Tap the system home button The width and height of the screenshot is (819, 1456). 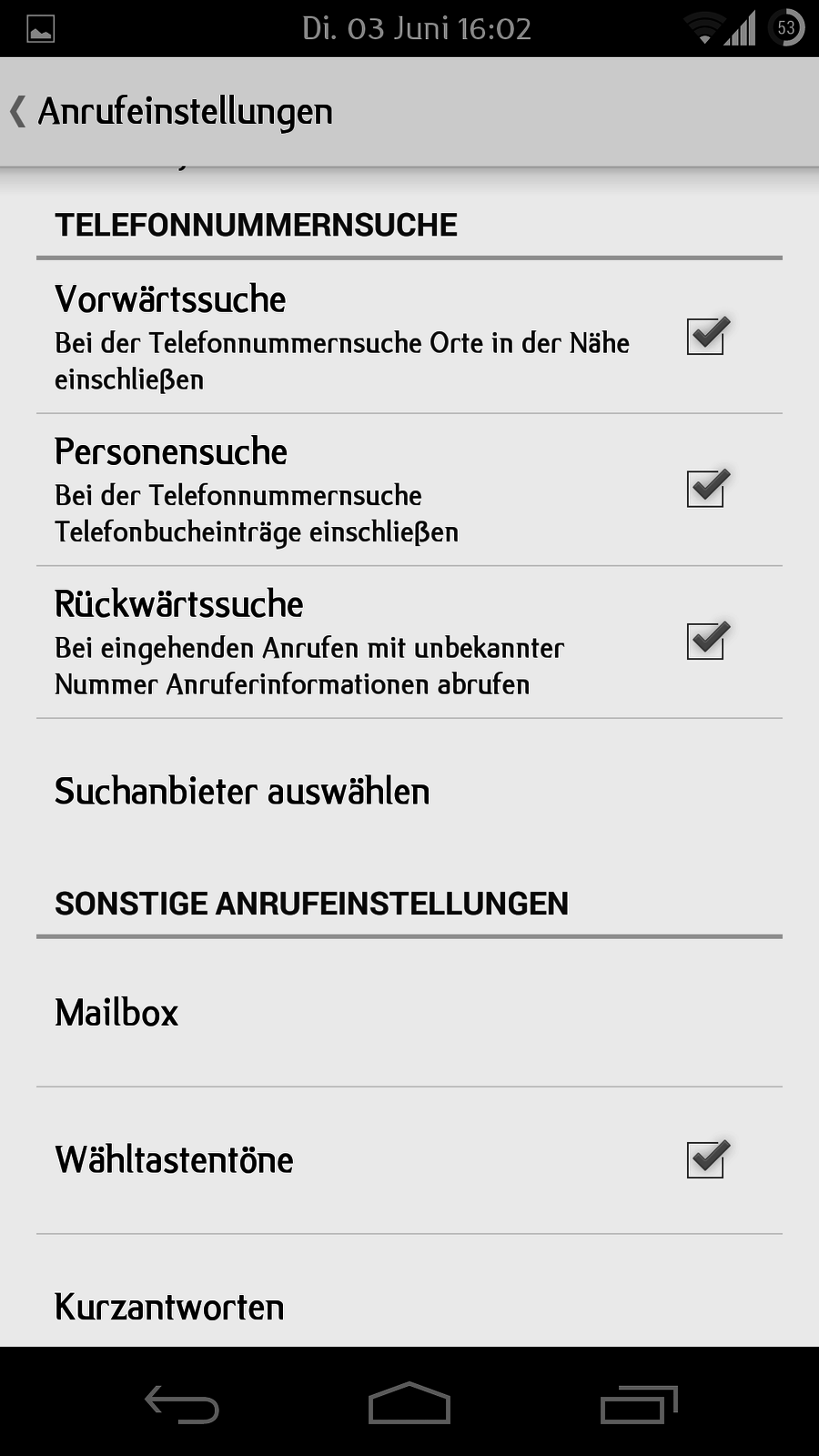pos(409,1403)
